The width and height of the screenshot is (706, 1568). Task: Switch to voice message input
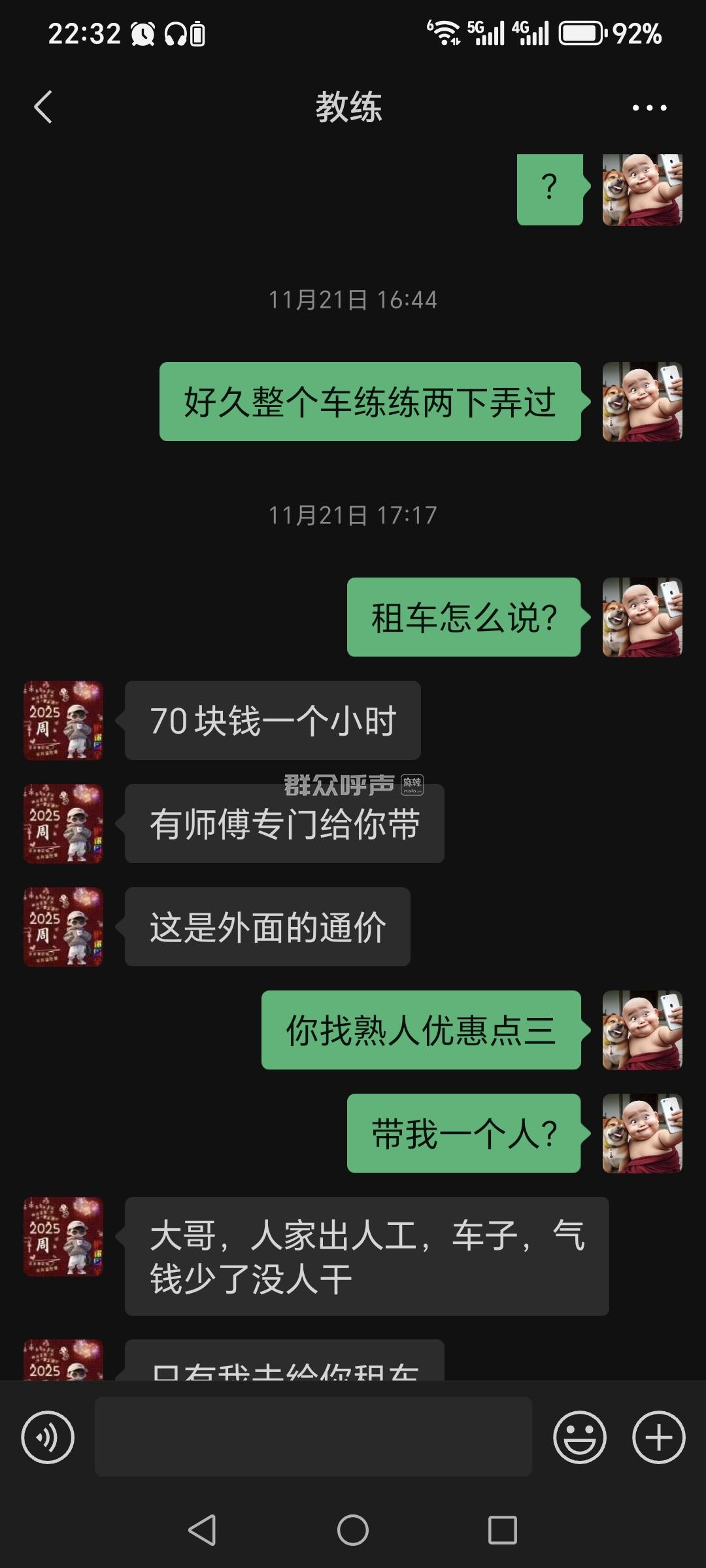48,1437
